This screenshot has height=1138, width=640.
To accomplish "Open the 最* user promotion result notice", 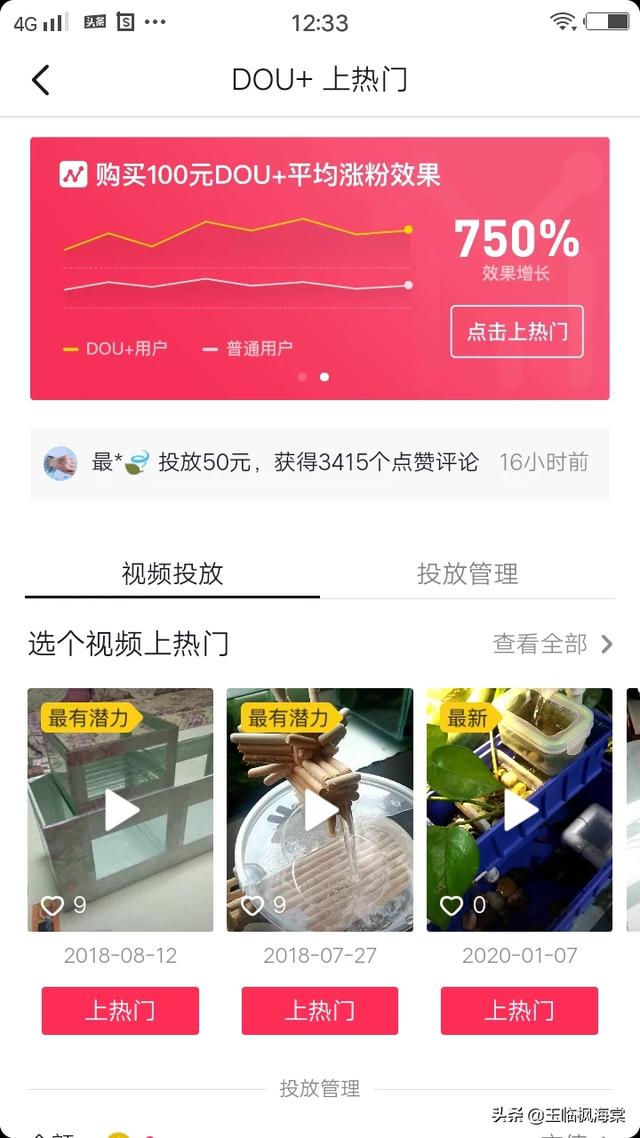I will point(319,463).
